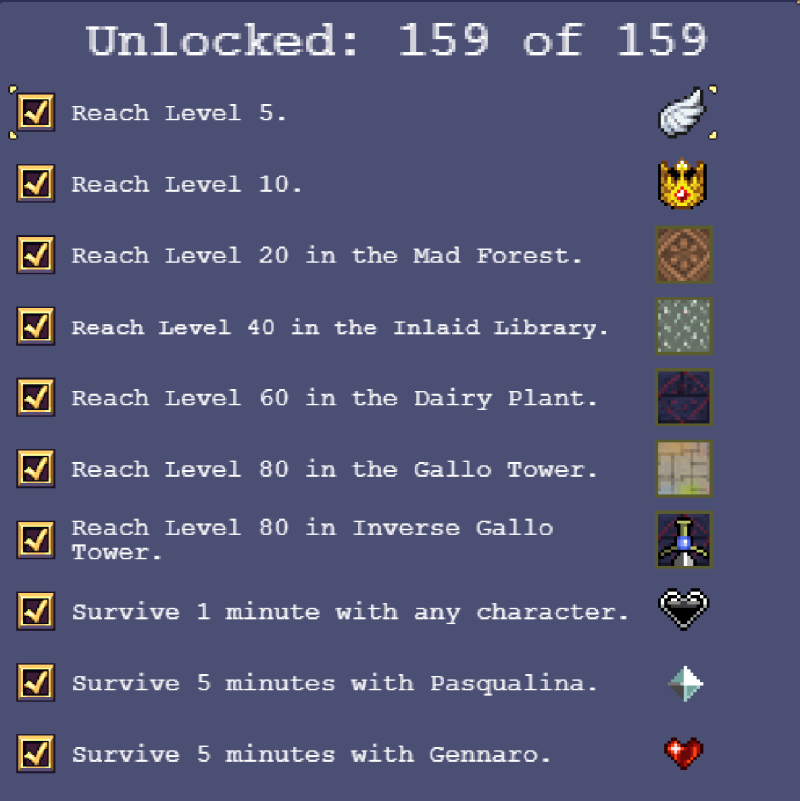Select Reach Level 20 in the Mad Forest
The width and height of the screenshot is (800, 801).
(326, 255)
